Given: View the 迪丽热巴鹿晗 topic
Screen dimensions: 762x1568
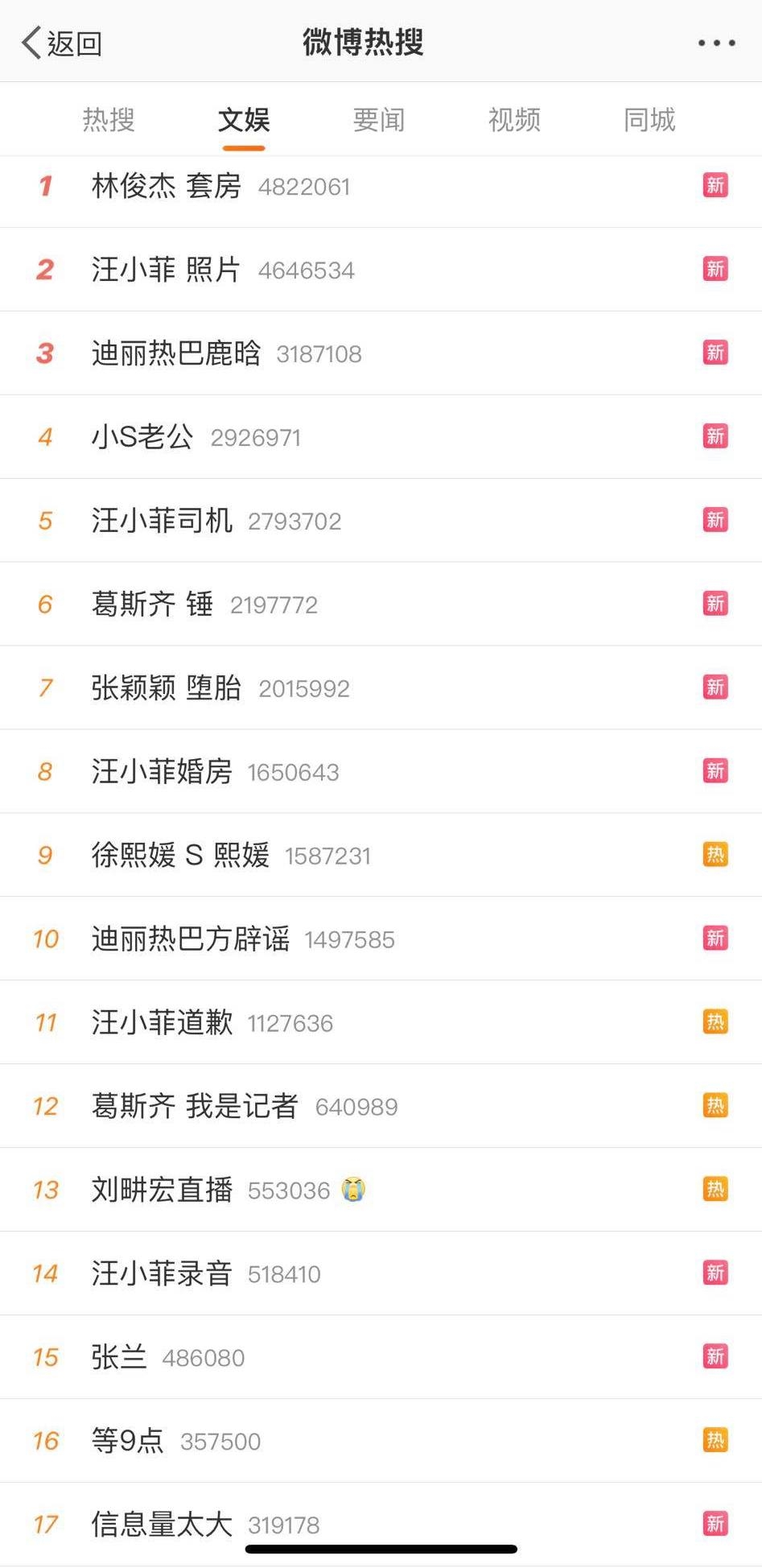Looking at the screenshot, I should (x=176, y=353).
